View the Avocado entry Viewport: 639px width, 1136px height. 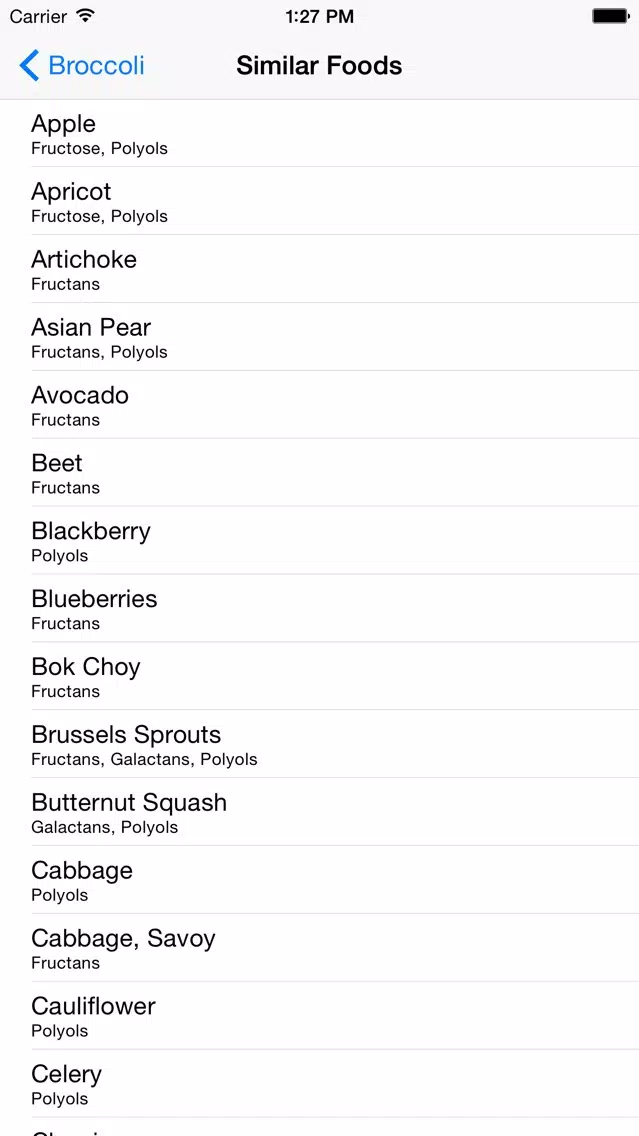[x=320, y=405]
